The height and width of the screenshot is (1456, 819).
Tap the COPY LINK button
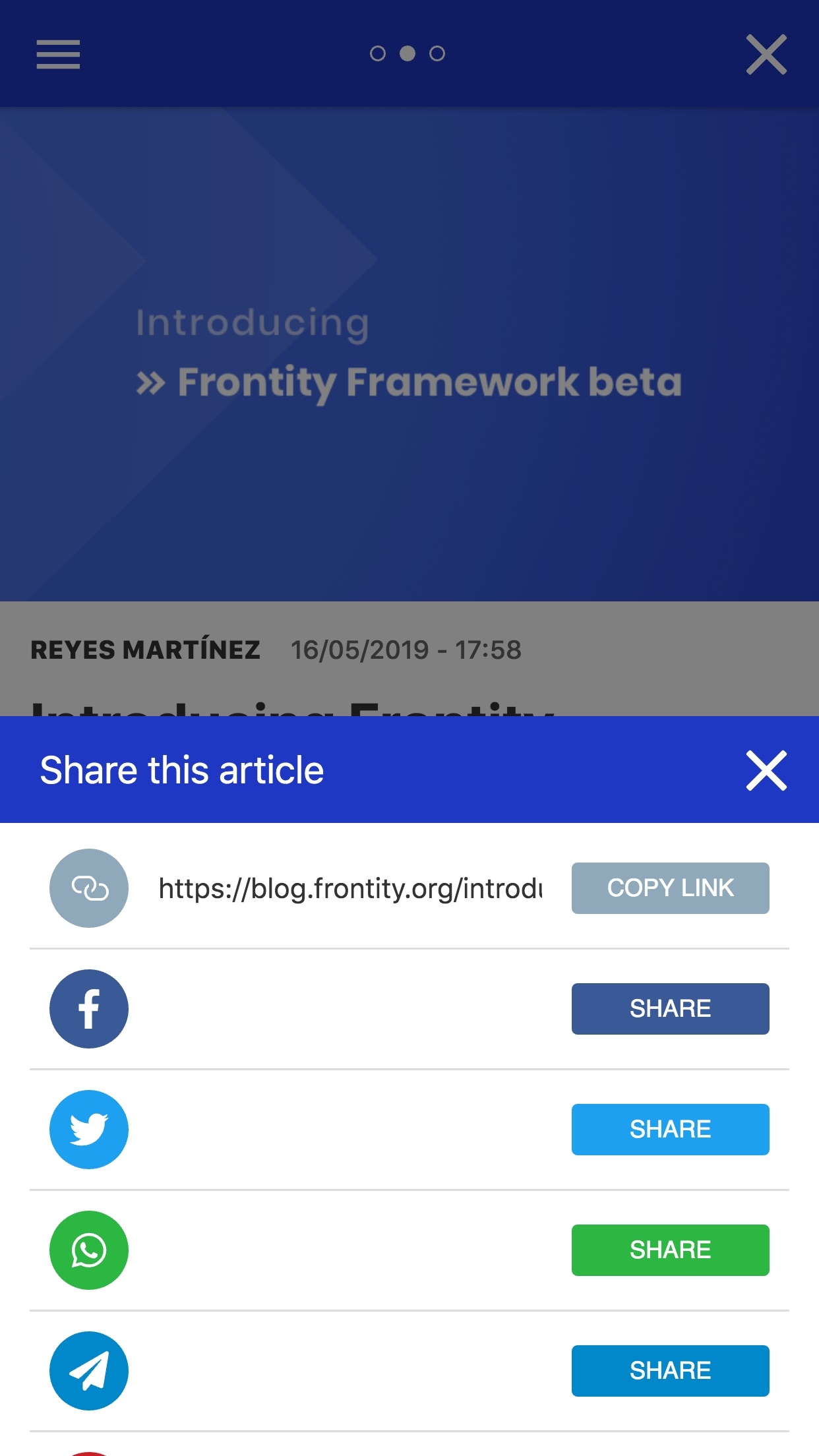670,888
